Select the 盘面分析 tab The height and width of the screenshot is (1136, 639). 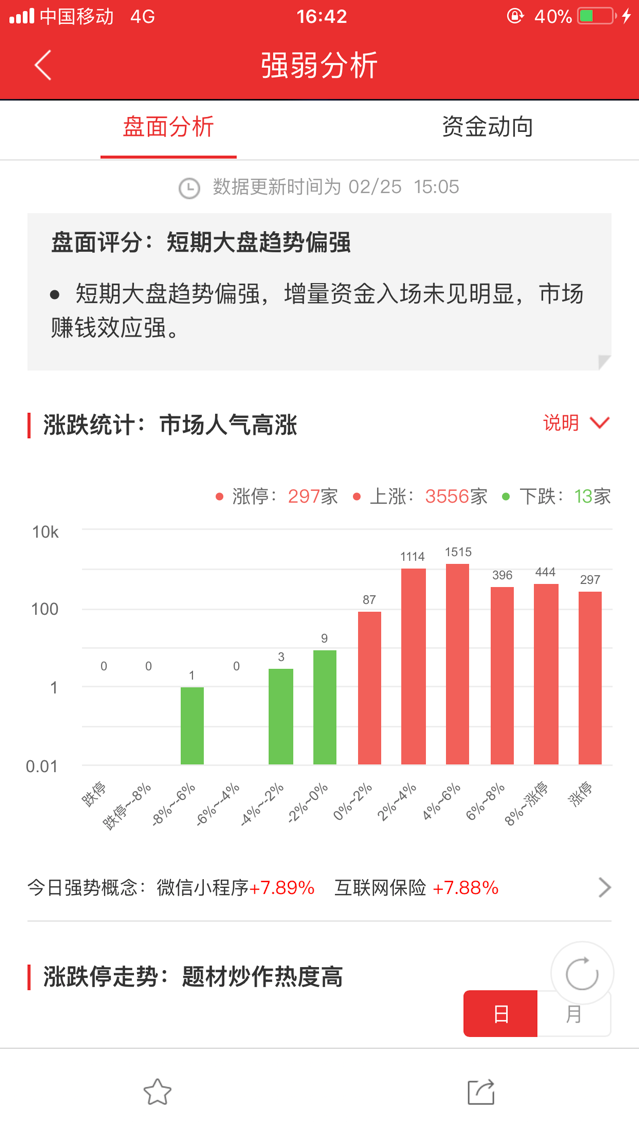pos(168,127)
